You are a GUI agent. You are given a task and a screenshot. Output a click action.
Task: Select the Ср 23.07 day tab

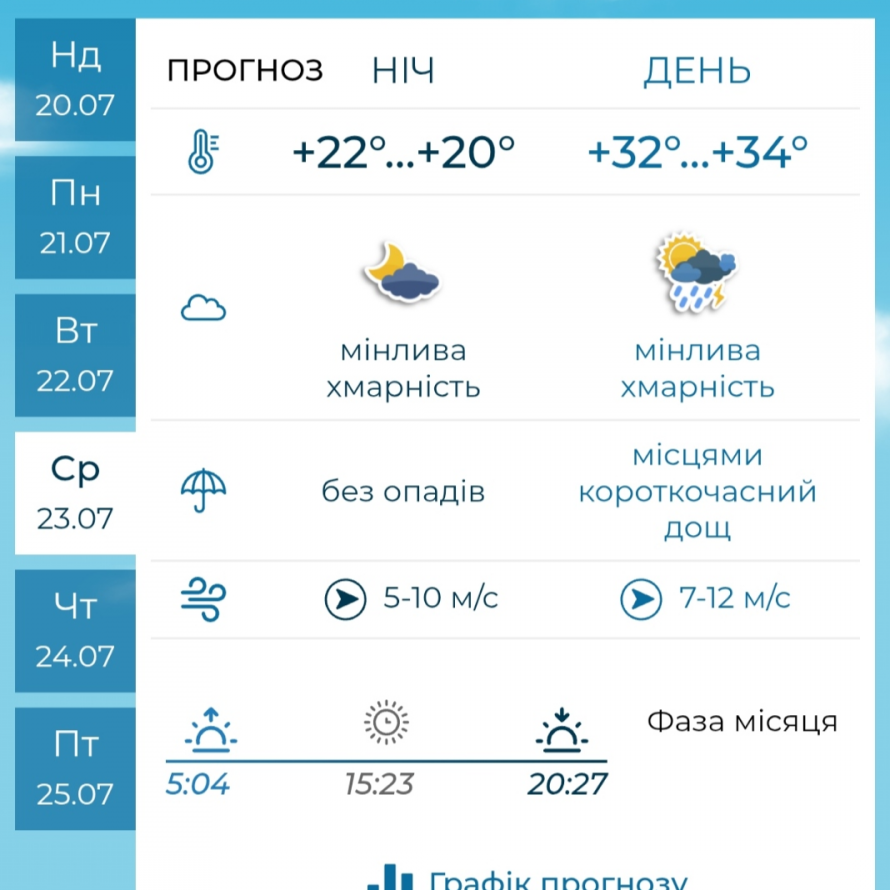point(75,494)
